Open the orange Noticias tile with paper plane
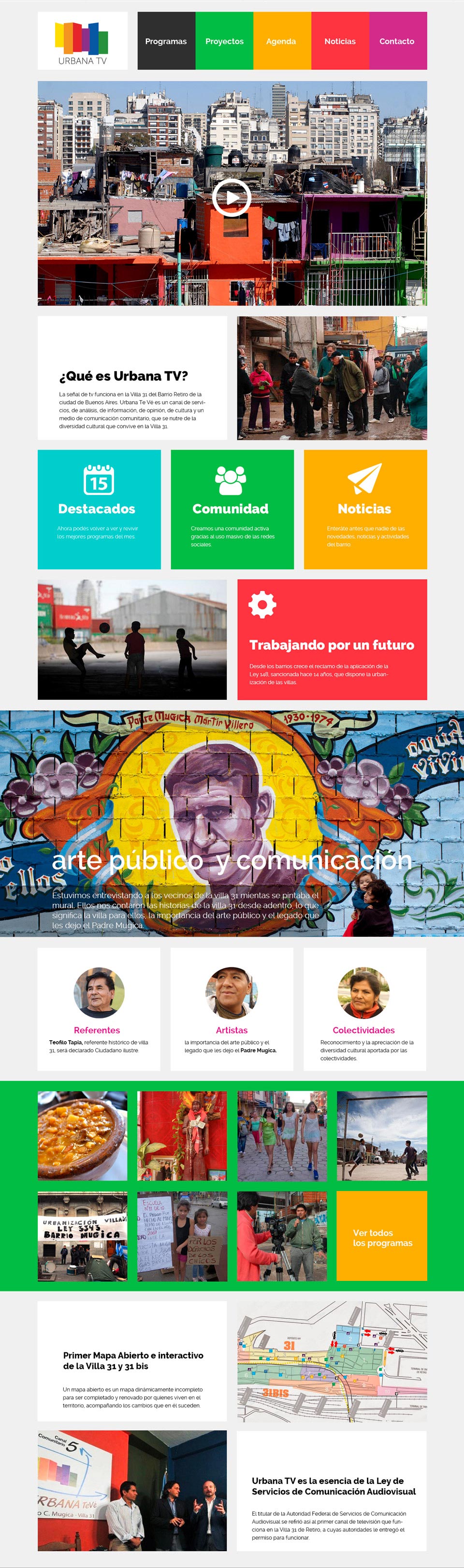This screenshot has height=1568, width=464. click(x=365, y=509)
